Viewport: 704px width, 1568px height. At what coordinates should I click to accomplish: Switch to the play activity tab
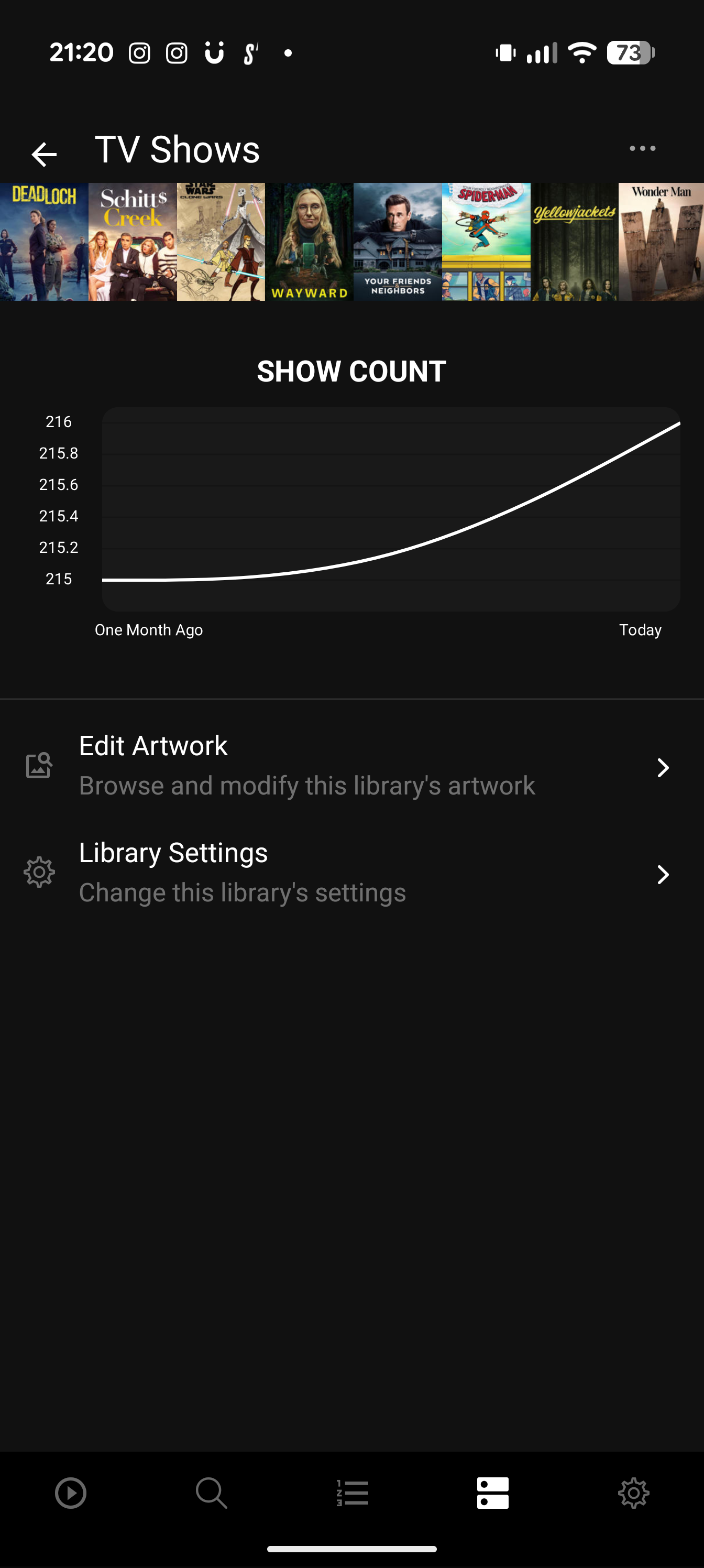click(71, 1493)
